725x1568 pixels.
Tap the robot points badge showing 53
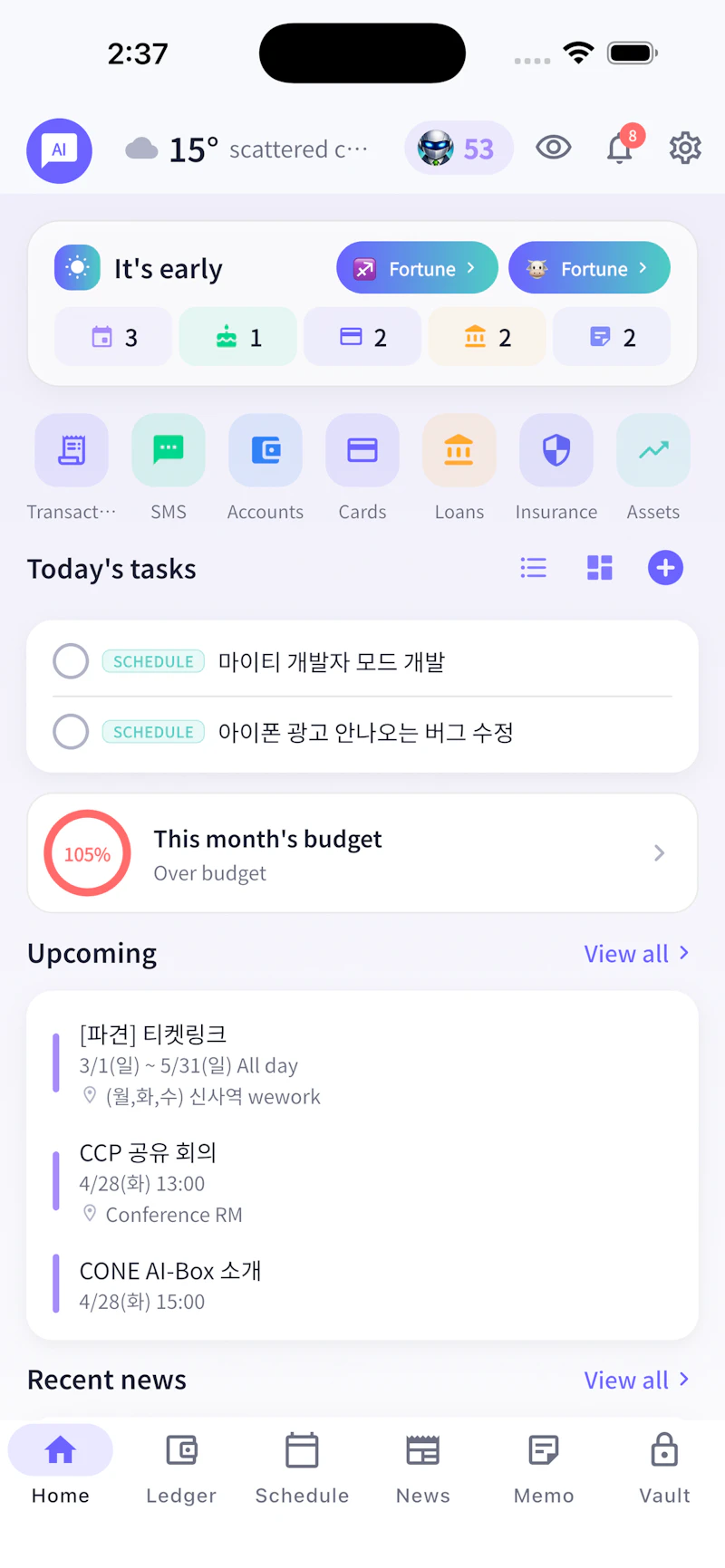(x=459, y=149)
